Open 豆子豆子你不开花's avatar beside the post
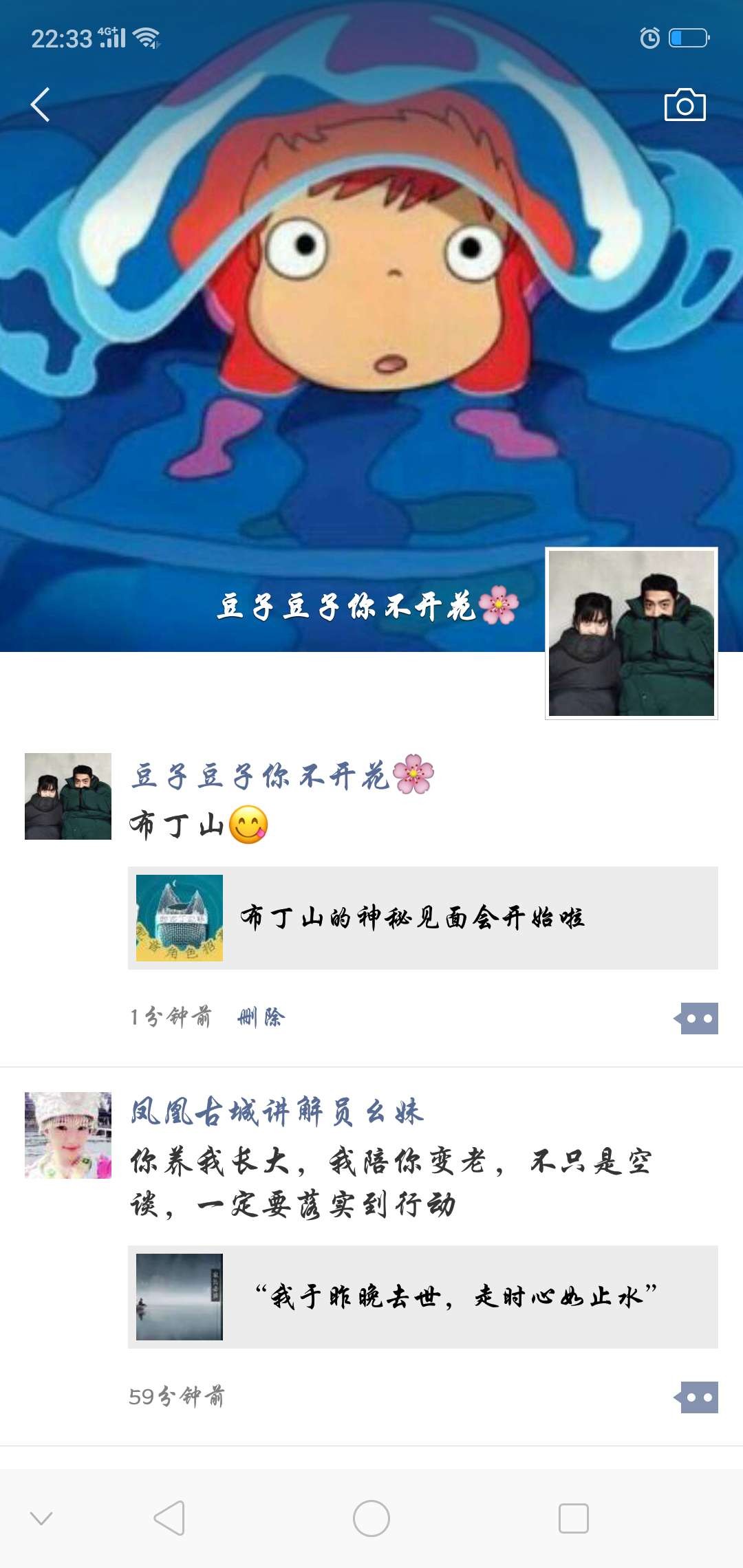 [x=68, y=796]
